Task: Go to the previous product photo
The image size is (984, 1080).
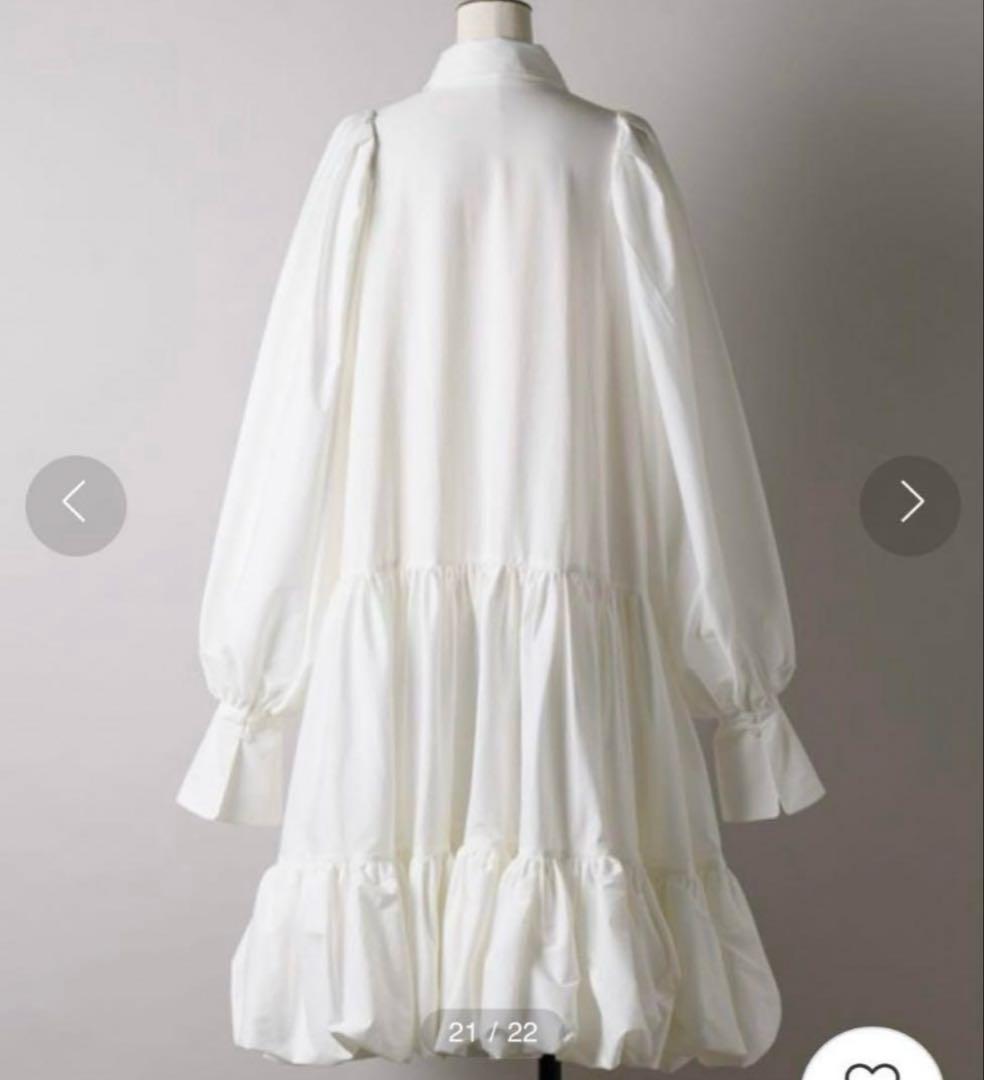Action: [76, 504]
